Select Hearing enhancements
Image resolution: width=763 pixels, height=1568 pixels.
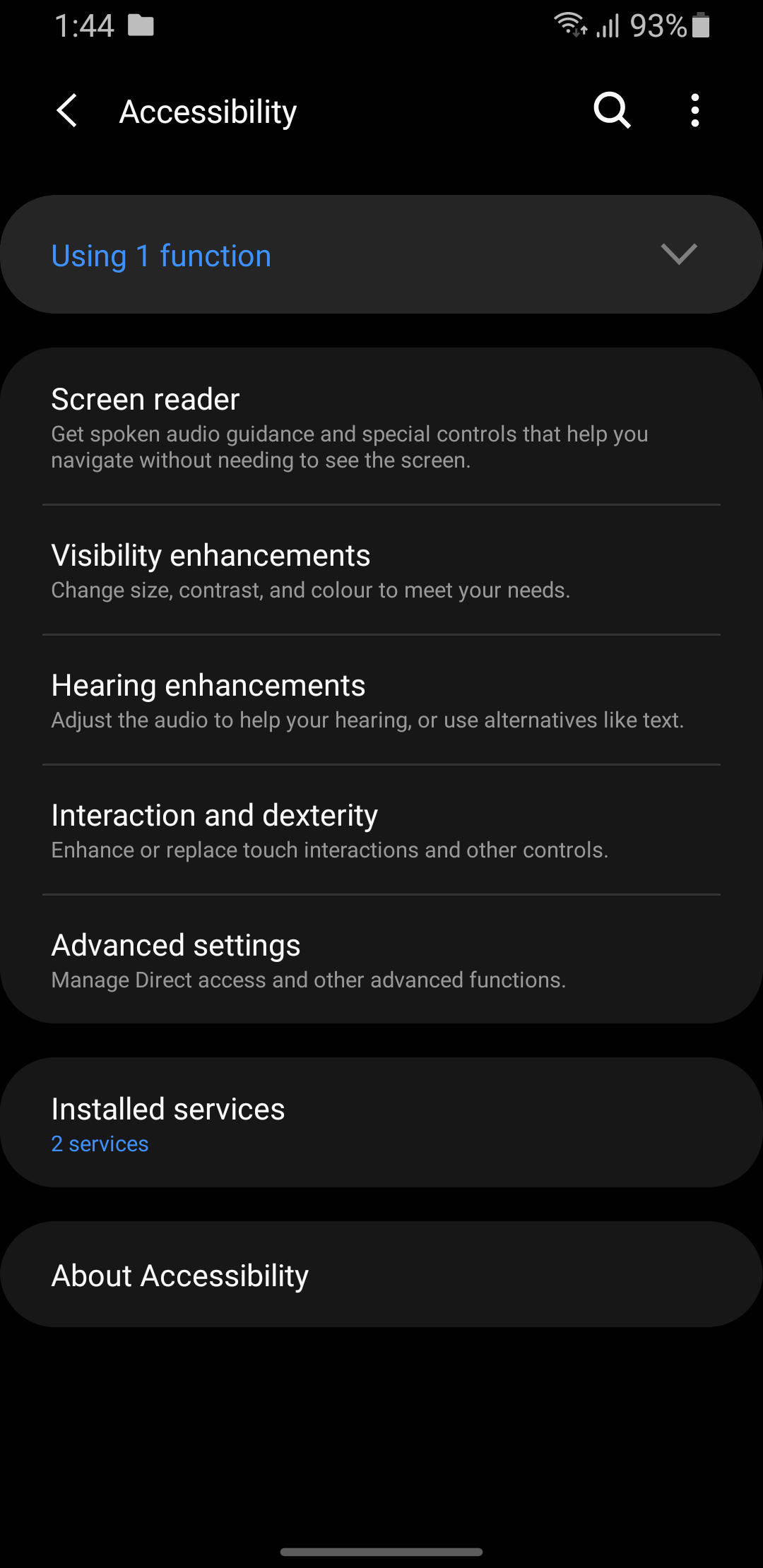381,700
